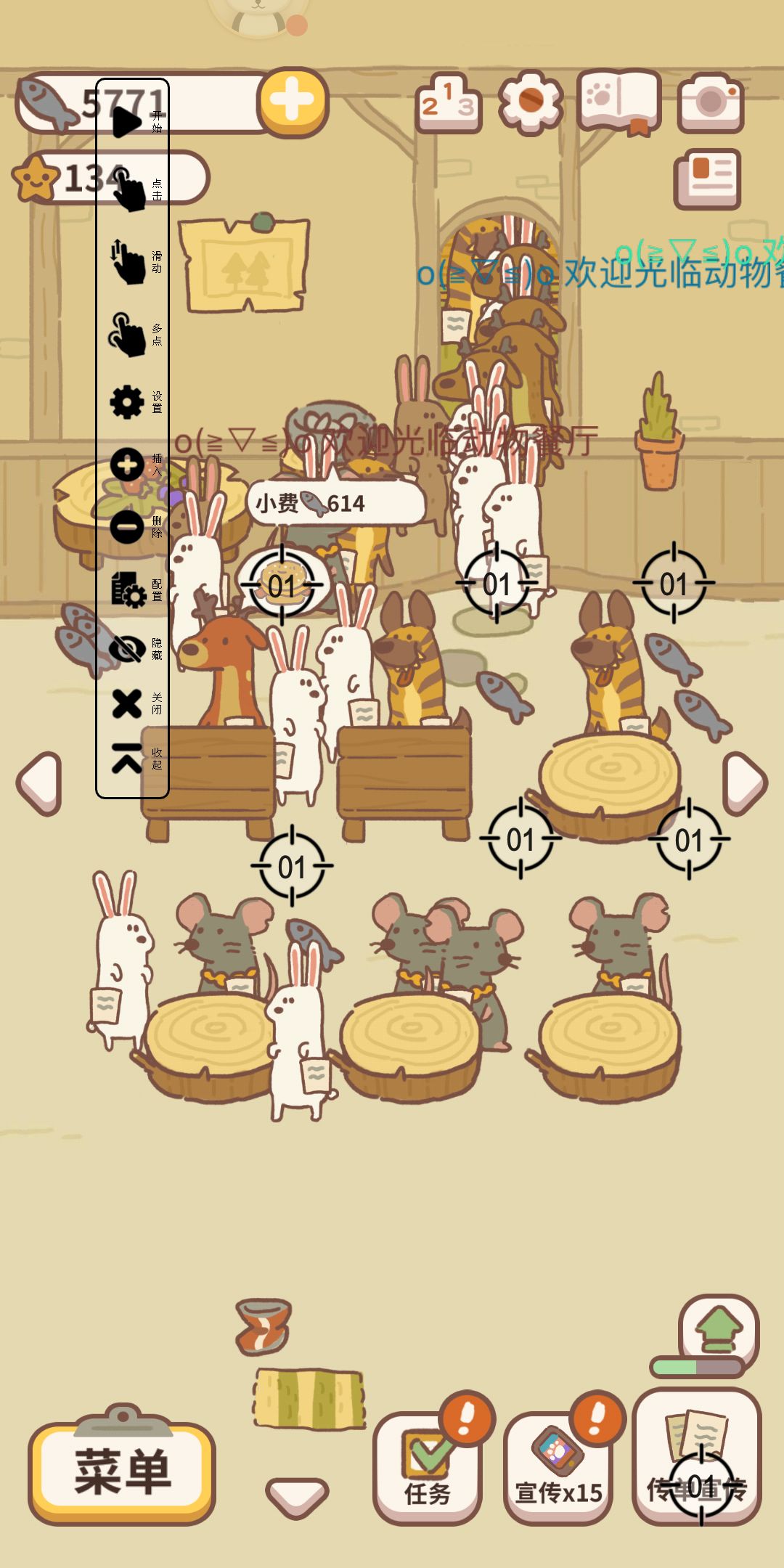Tap the down arrow below the floor

[x=297, y=1497]
